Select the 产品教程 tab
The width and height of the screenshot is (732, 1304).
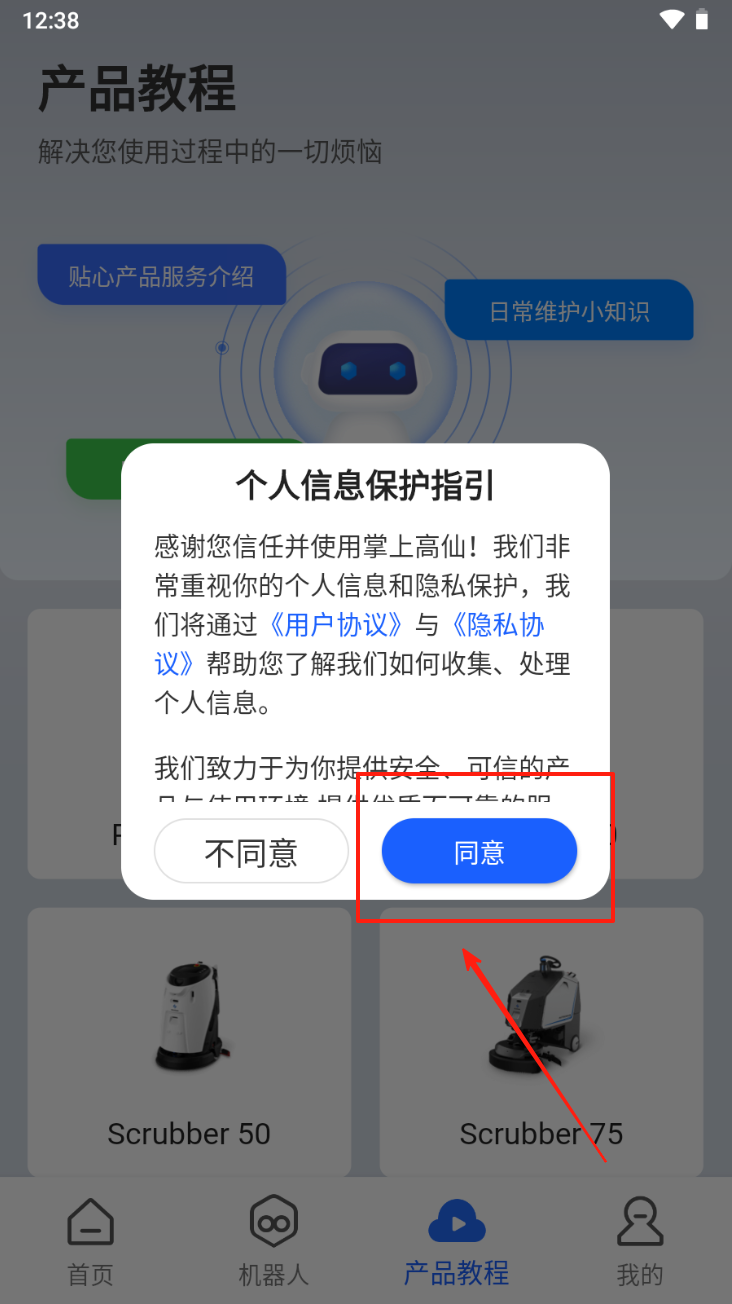[x=456, y=1240]
